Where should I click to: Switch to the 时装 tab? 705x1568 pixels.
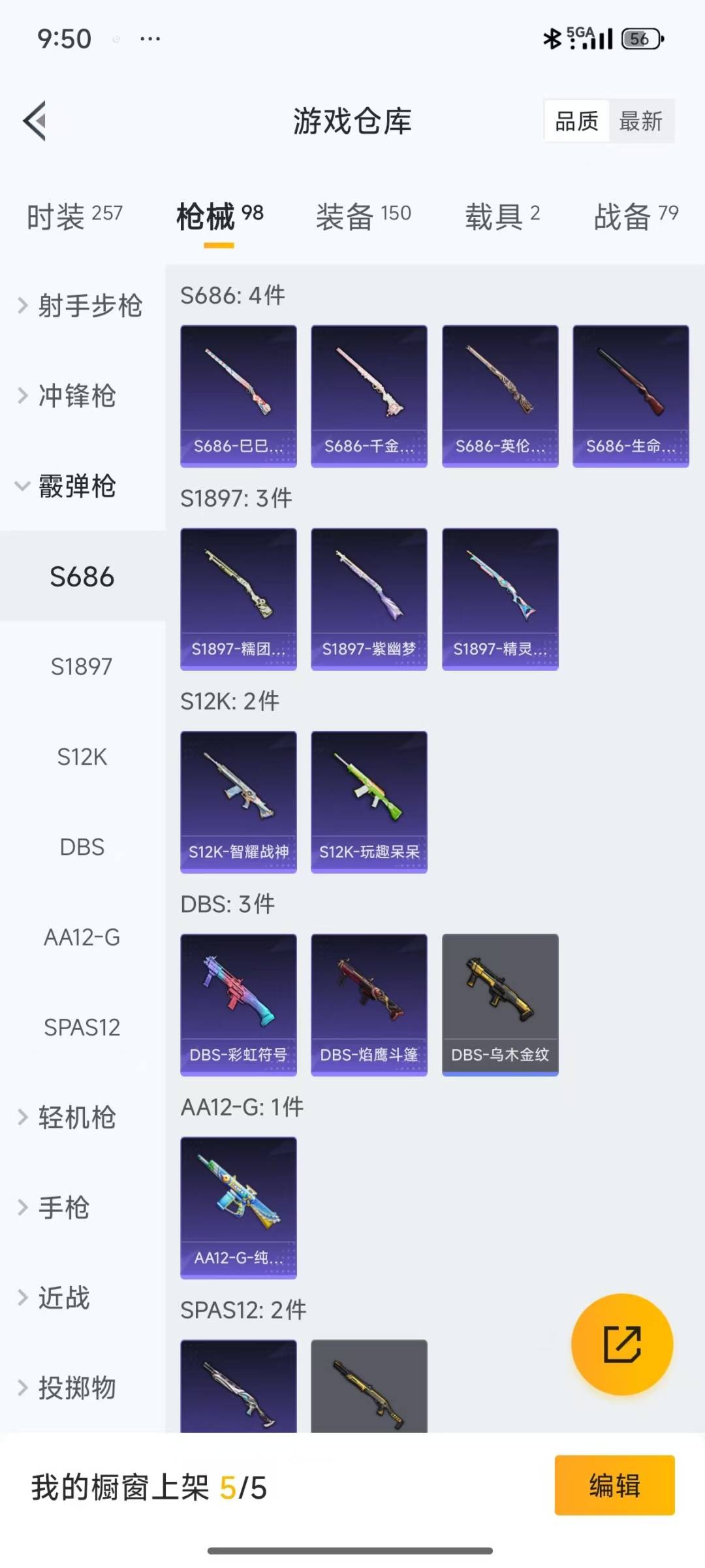pos(74,216)
